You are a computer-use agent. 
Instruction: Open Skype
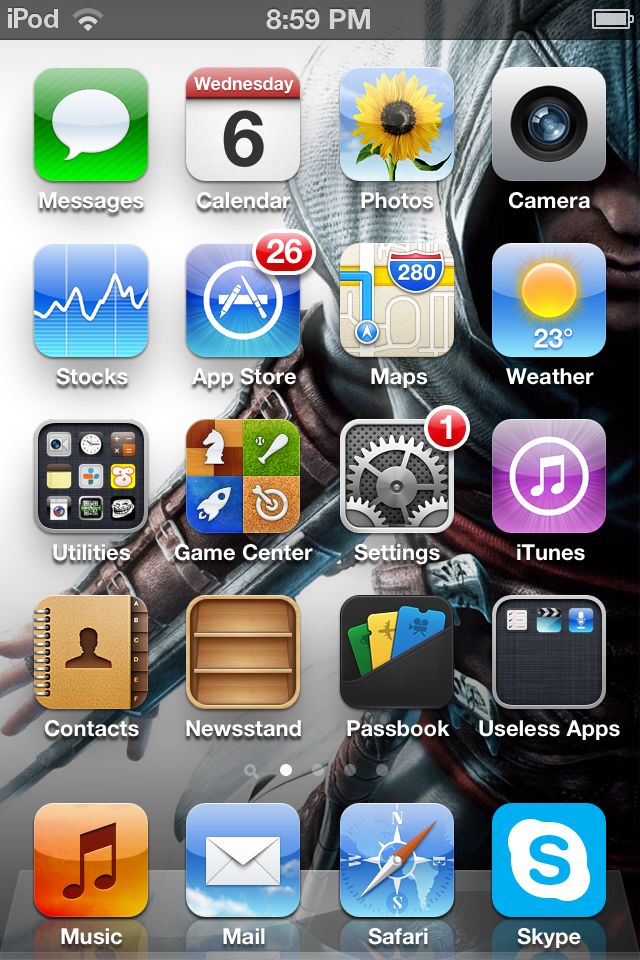coord(549,861)
